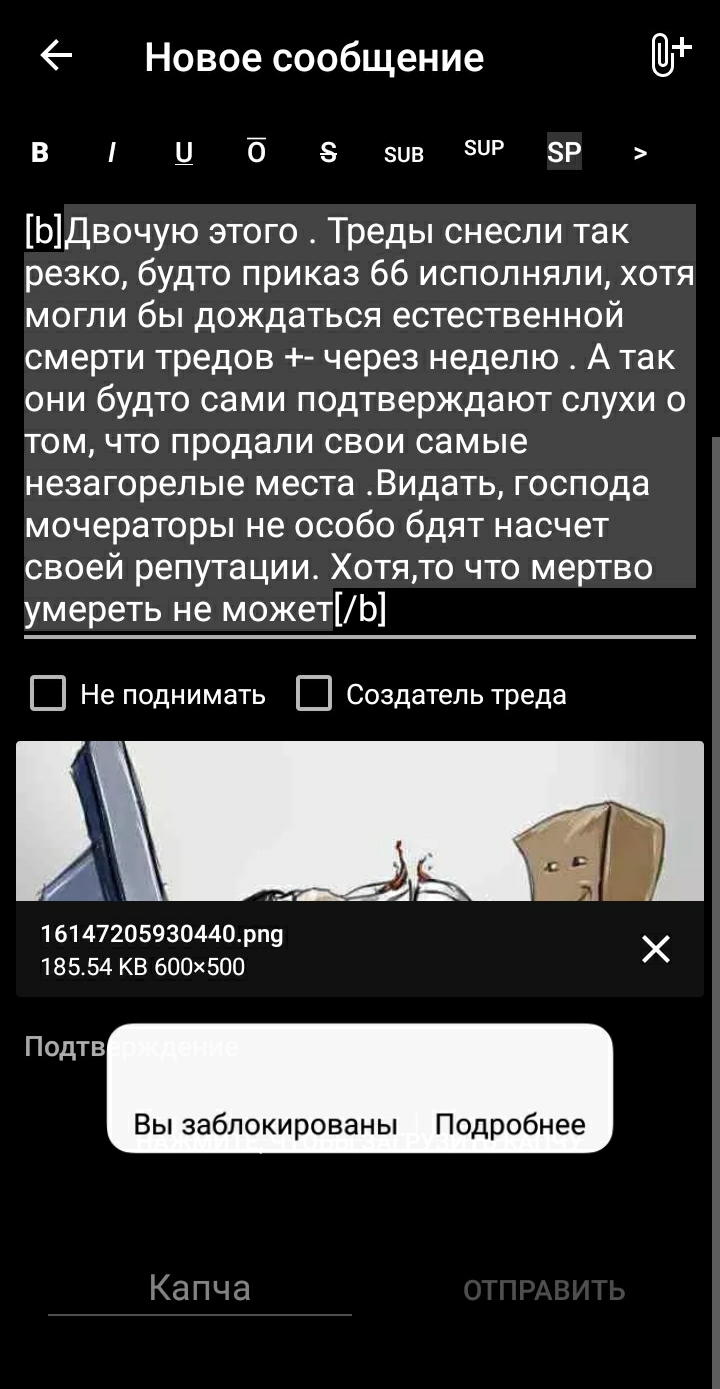Apply strikethrough formatting with S
Image resolution: width=720 pixels, height=1389 pixels.
coord(328,152)
